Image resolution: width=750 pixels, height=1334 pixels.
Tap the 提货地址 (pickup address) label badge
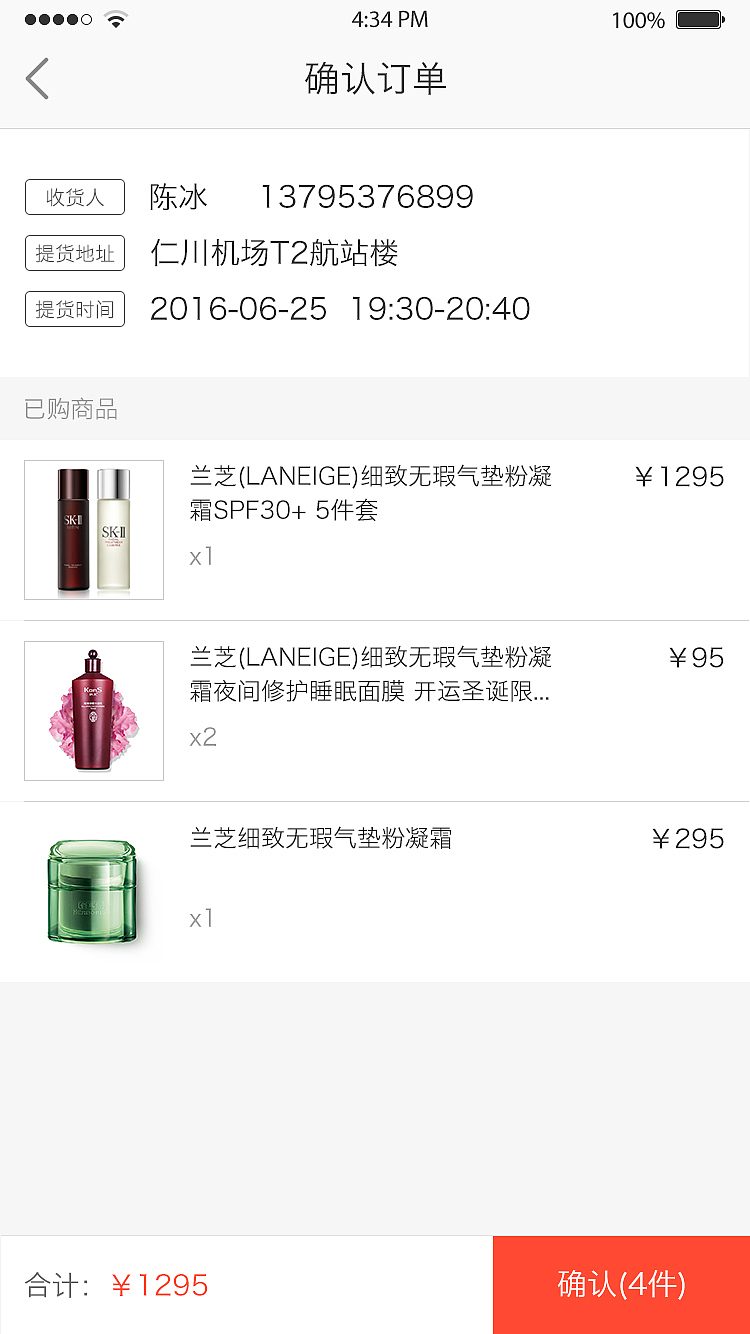click(x=74, y=253)
